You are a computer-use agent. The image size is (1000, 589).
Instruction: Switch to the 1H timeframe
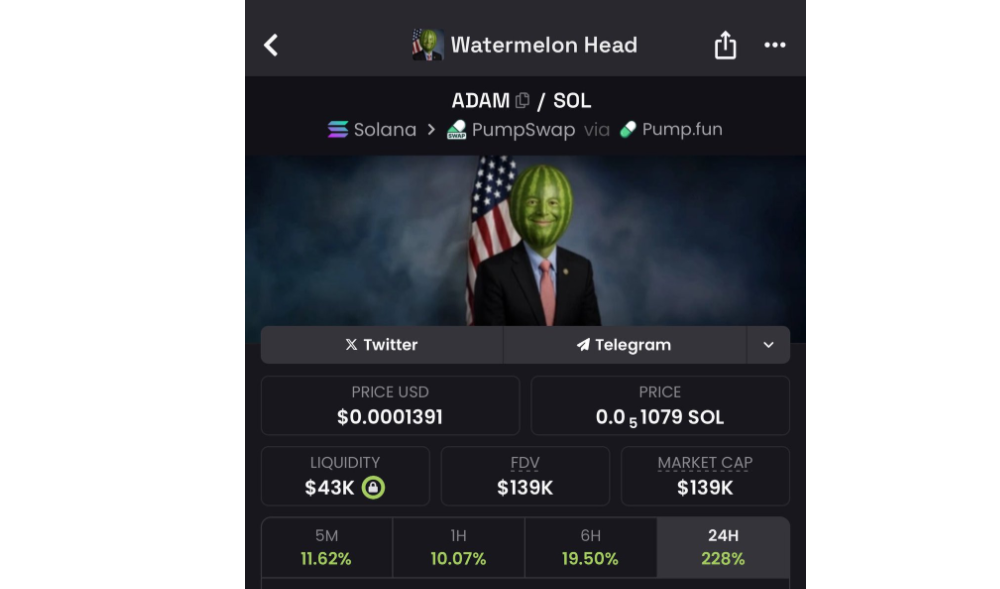point(458,547)
